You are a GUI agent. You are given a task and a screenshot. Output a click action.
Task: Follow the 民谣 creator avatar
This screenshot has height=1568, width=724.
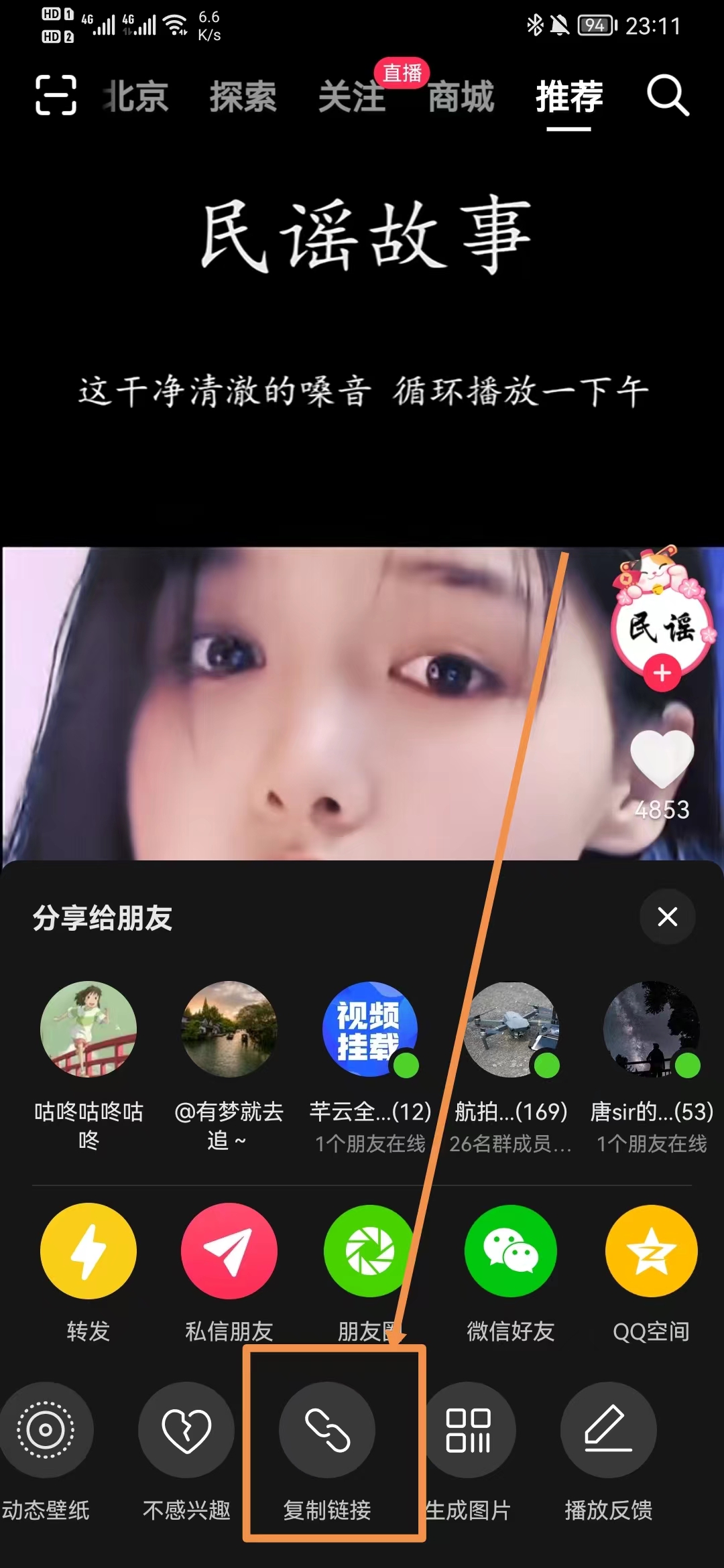point(662,673)
